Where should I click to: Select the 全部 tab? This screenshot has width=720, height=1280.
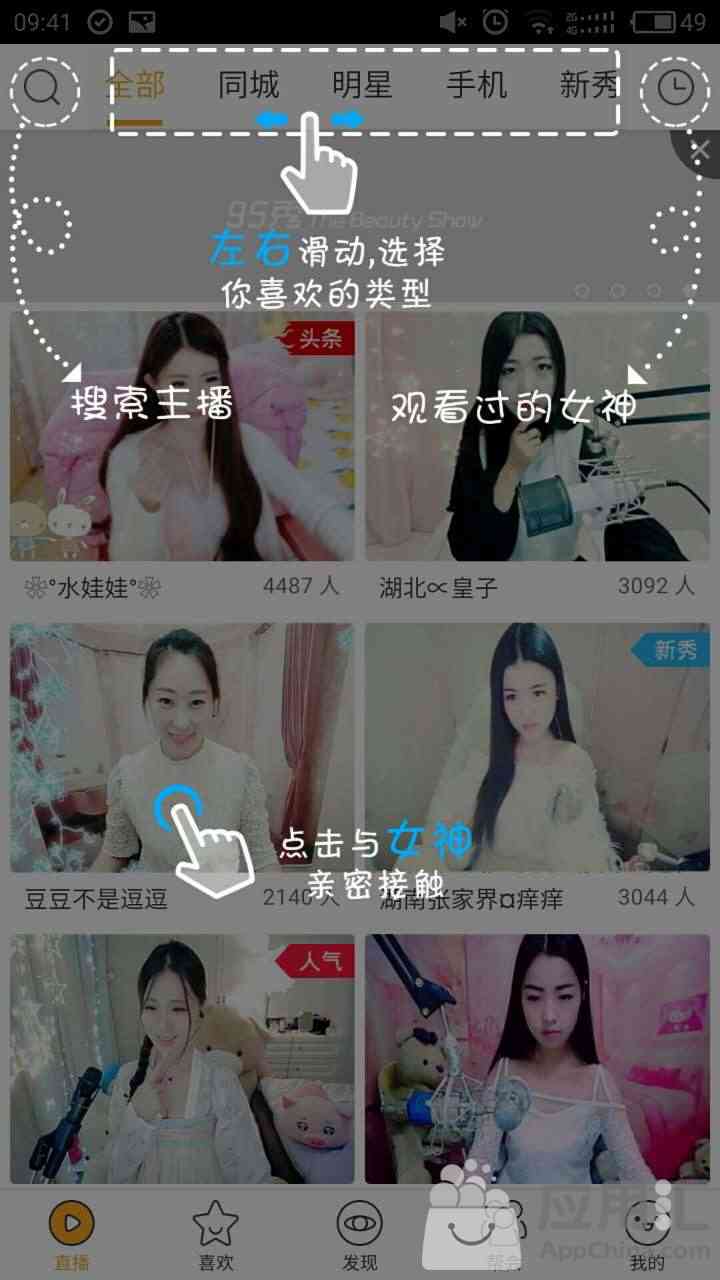pos(135,86)
